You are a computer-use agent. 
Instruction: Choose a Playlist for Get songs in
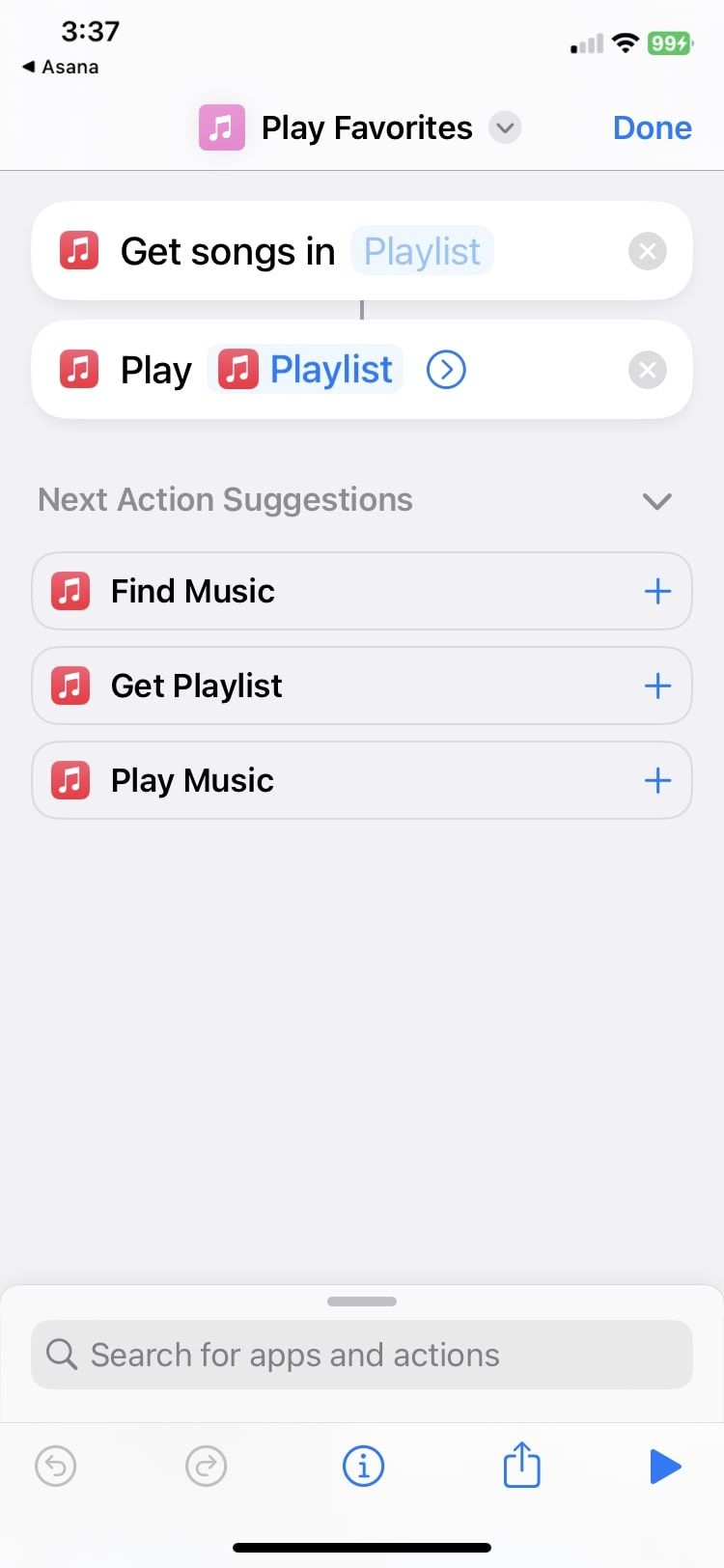[422, 252]
